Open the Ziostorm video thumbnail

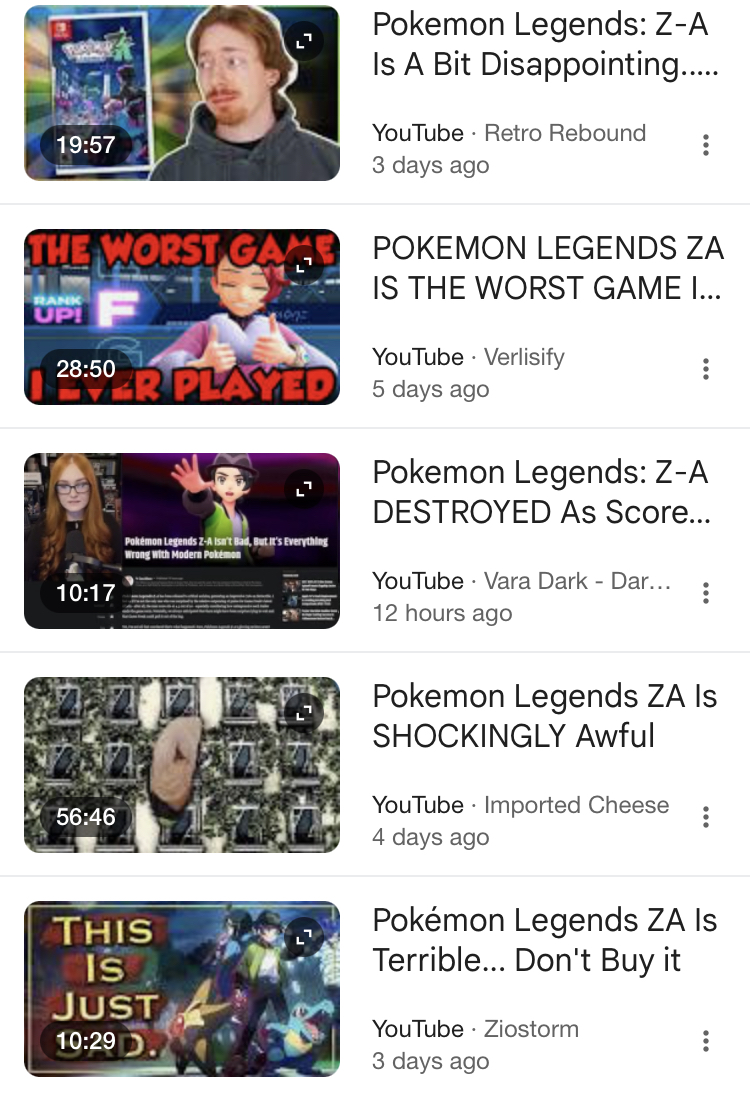(x=181, y=989)
